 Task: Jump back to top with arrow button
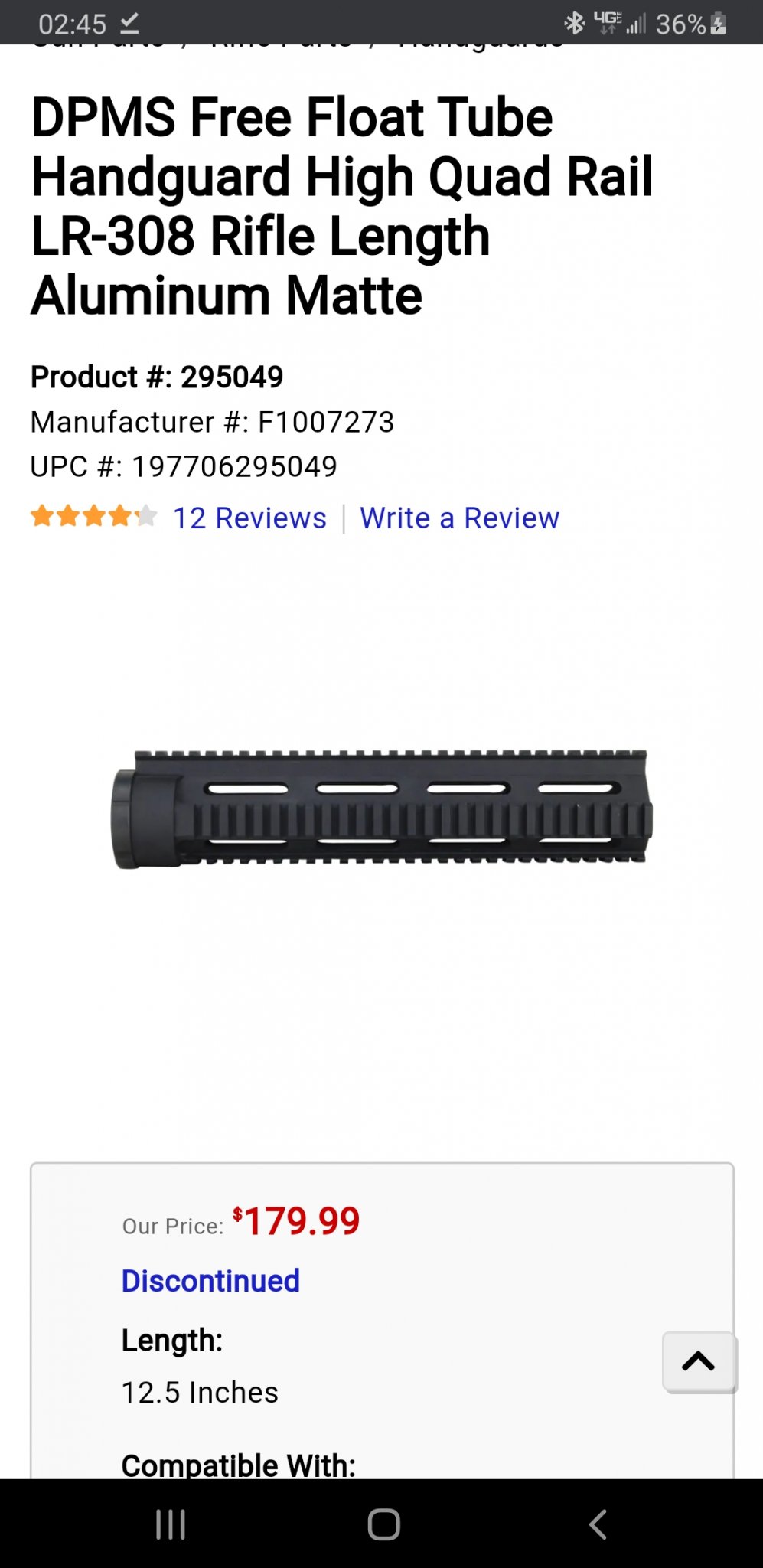[x=699, y=1362]
